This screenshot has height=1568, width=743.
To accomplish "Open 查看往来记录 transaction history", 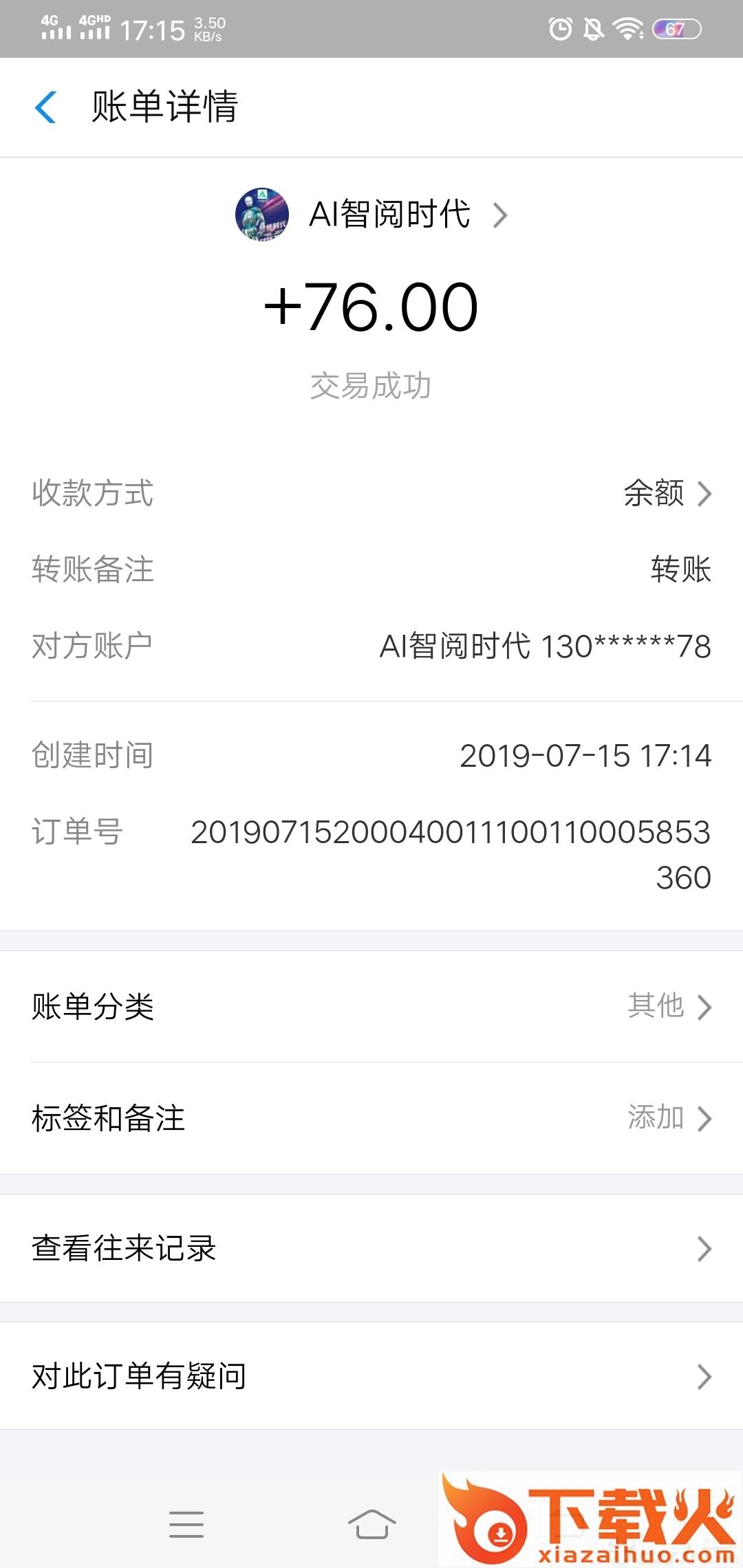I will point(371,1249).
